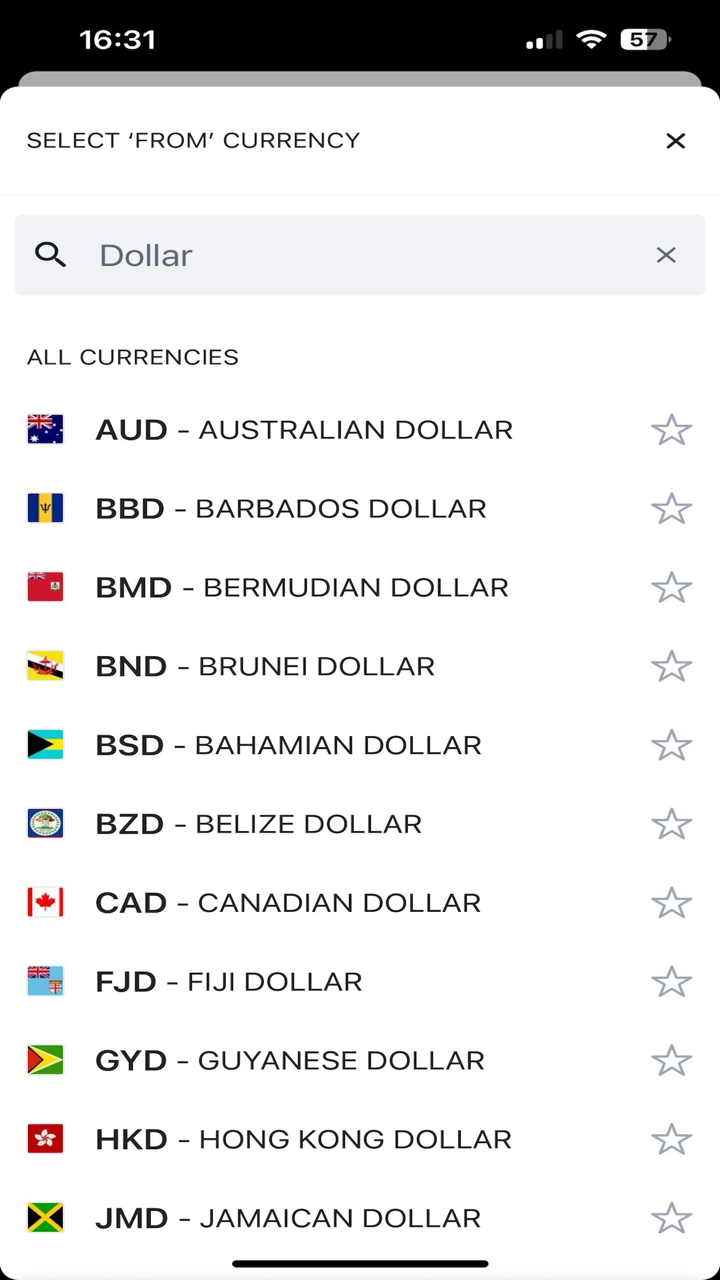Pick HKD Hong Kong Dollar

point(303,1140)
